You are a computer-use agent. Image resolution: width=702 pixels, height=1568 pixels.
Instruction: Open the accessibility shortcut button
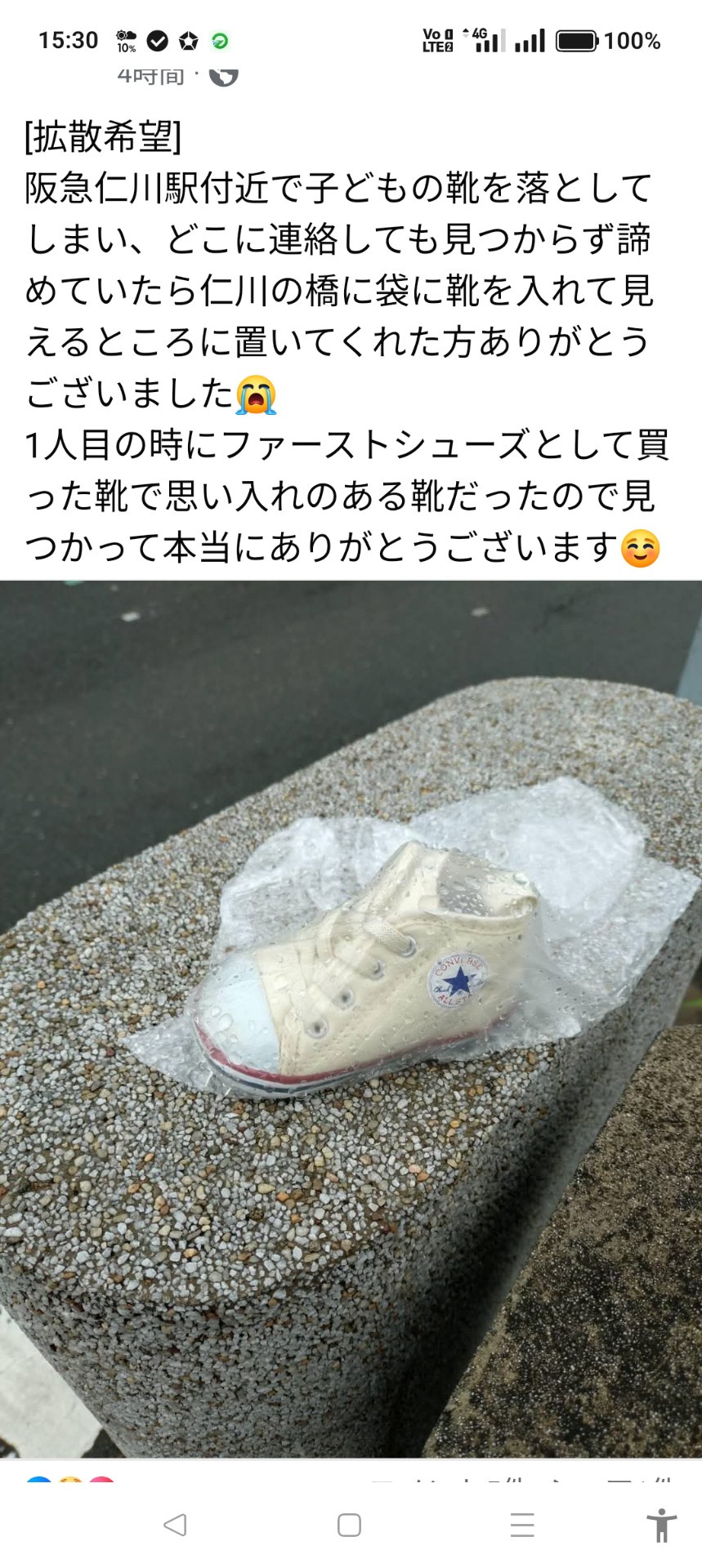click(x=660, y=1525)
